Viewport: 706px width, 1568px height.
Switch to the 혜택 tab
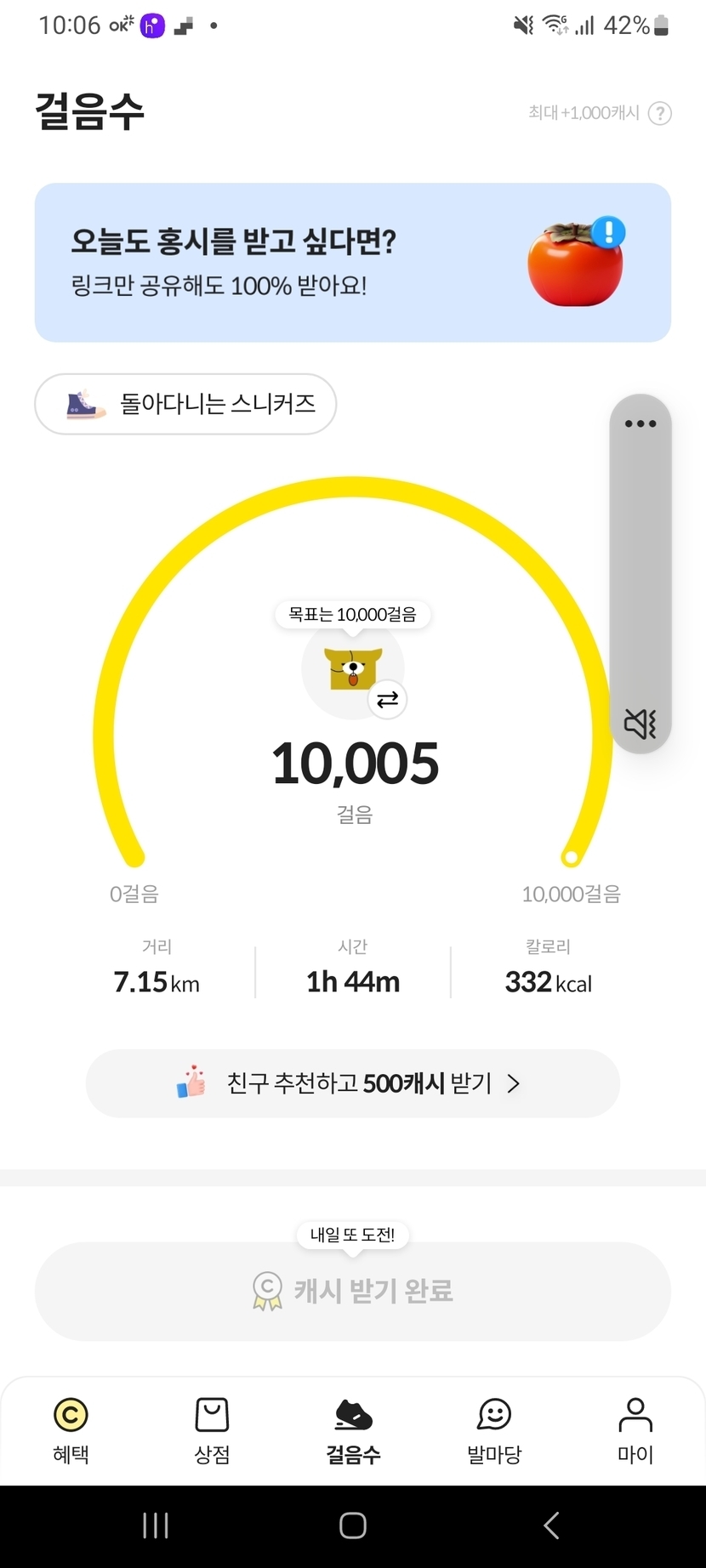[71, 1430]
